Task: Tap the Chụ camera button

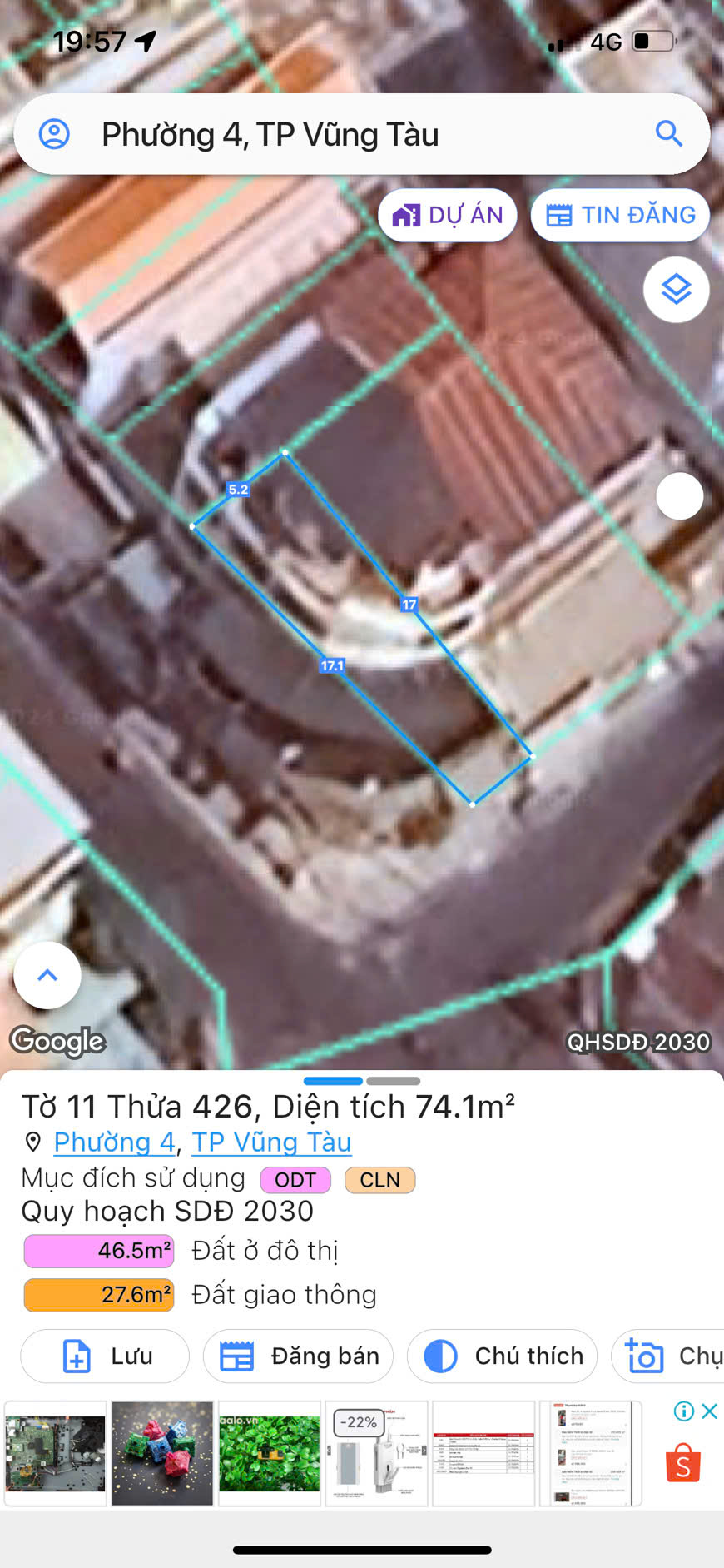Action: pos(670,1356)
